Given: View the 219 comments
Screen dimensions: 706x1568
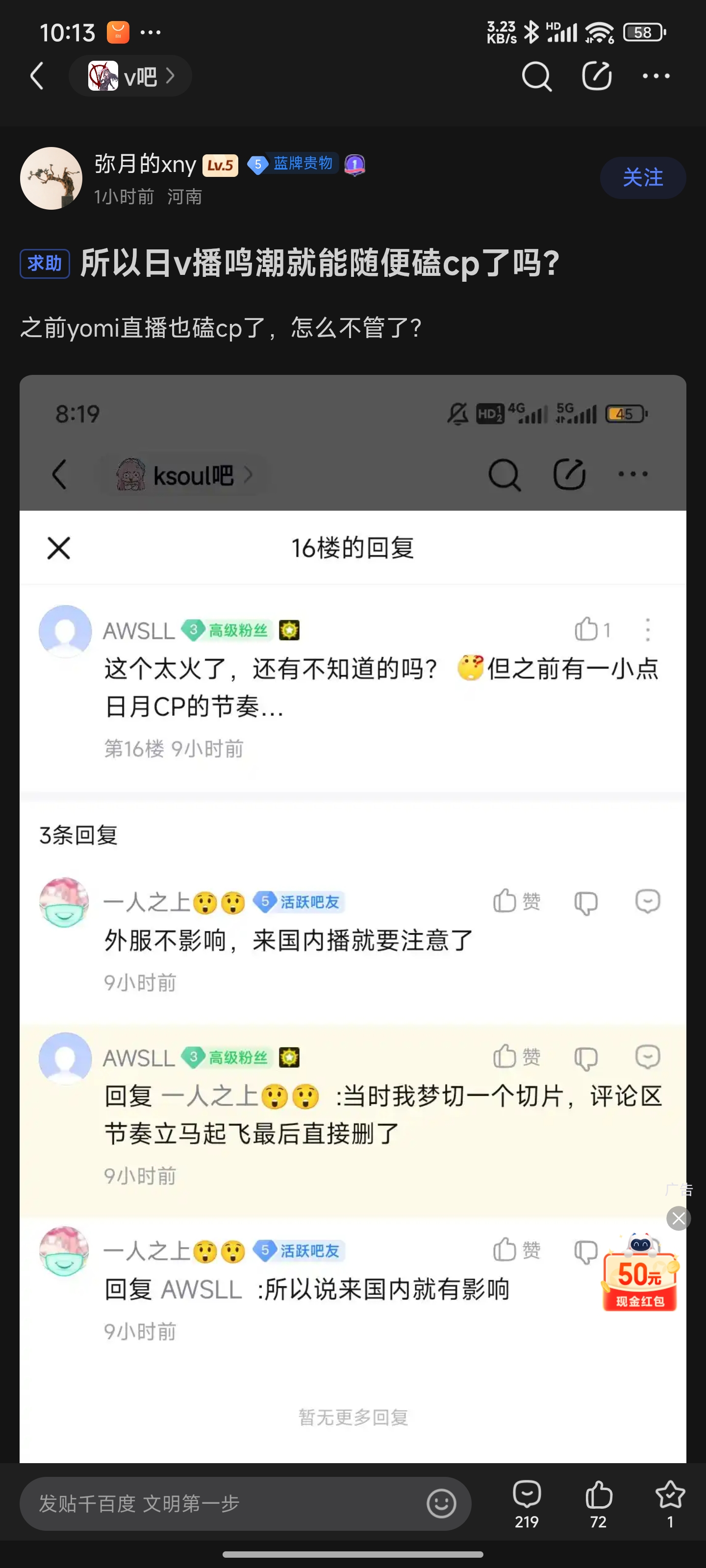Looking at the screenshot, I should [x=527, y=1503].
